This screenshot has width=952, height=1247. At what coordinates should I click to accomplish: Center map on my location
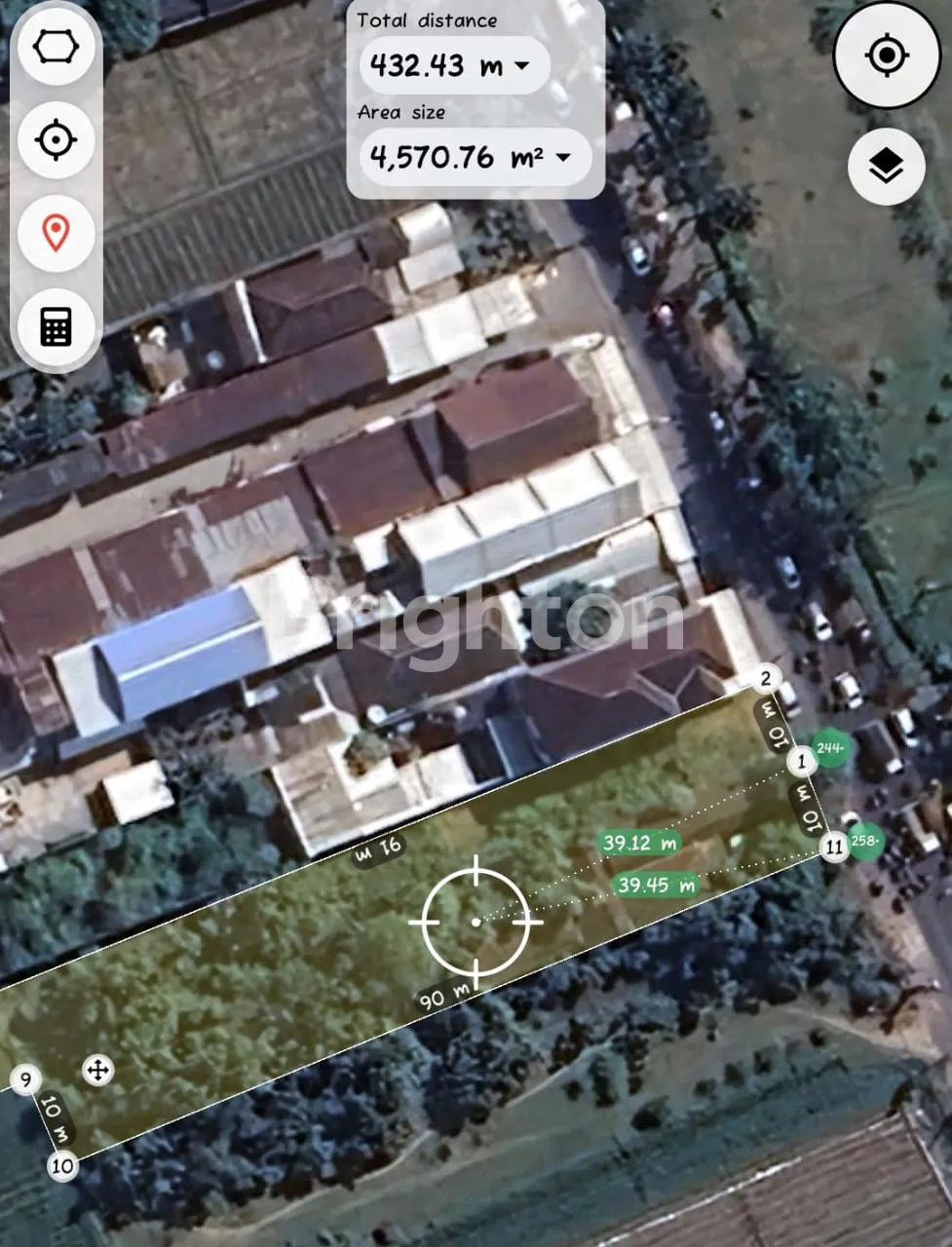pos(886,56)
